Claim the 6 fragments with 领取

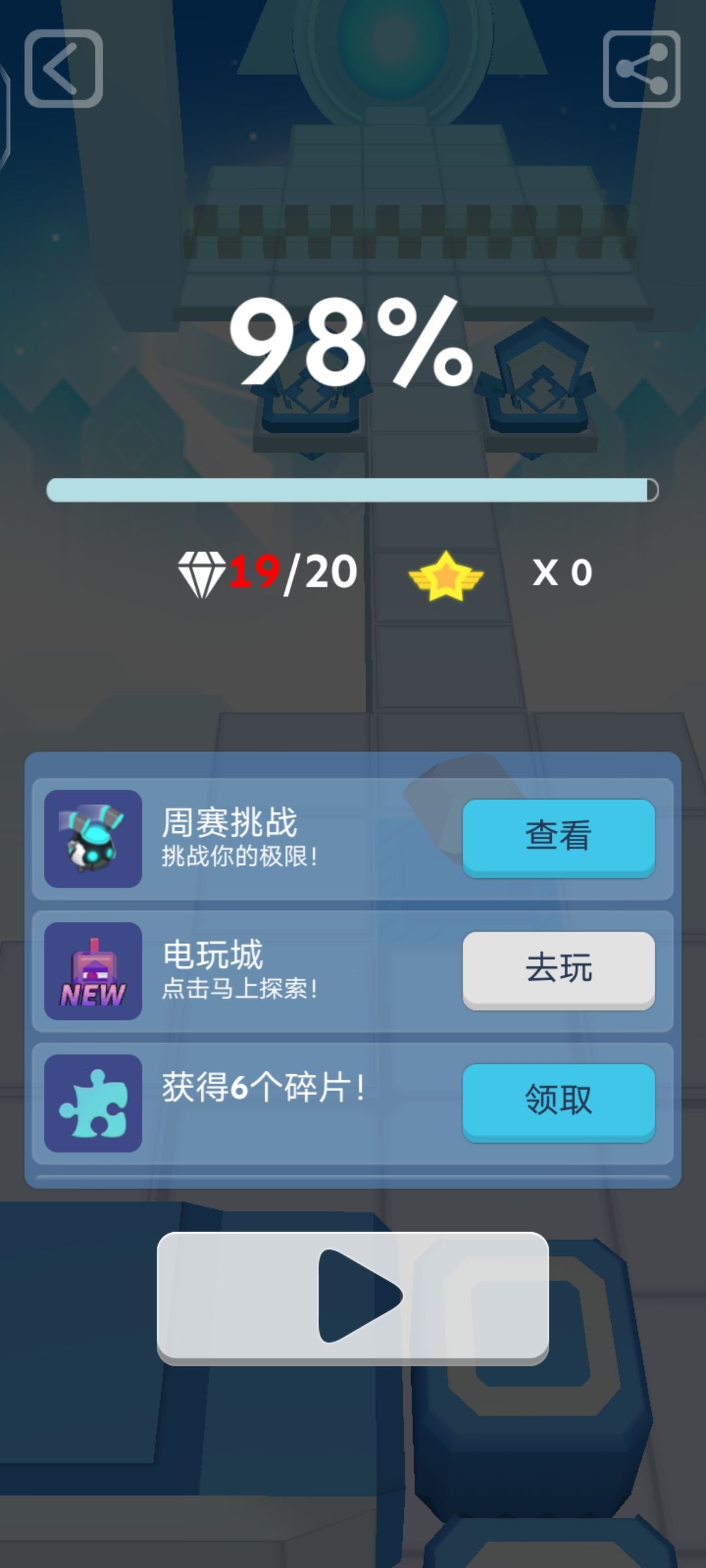558,1102
